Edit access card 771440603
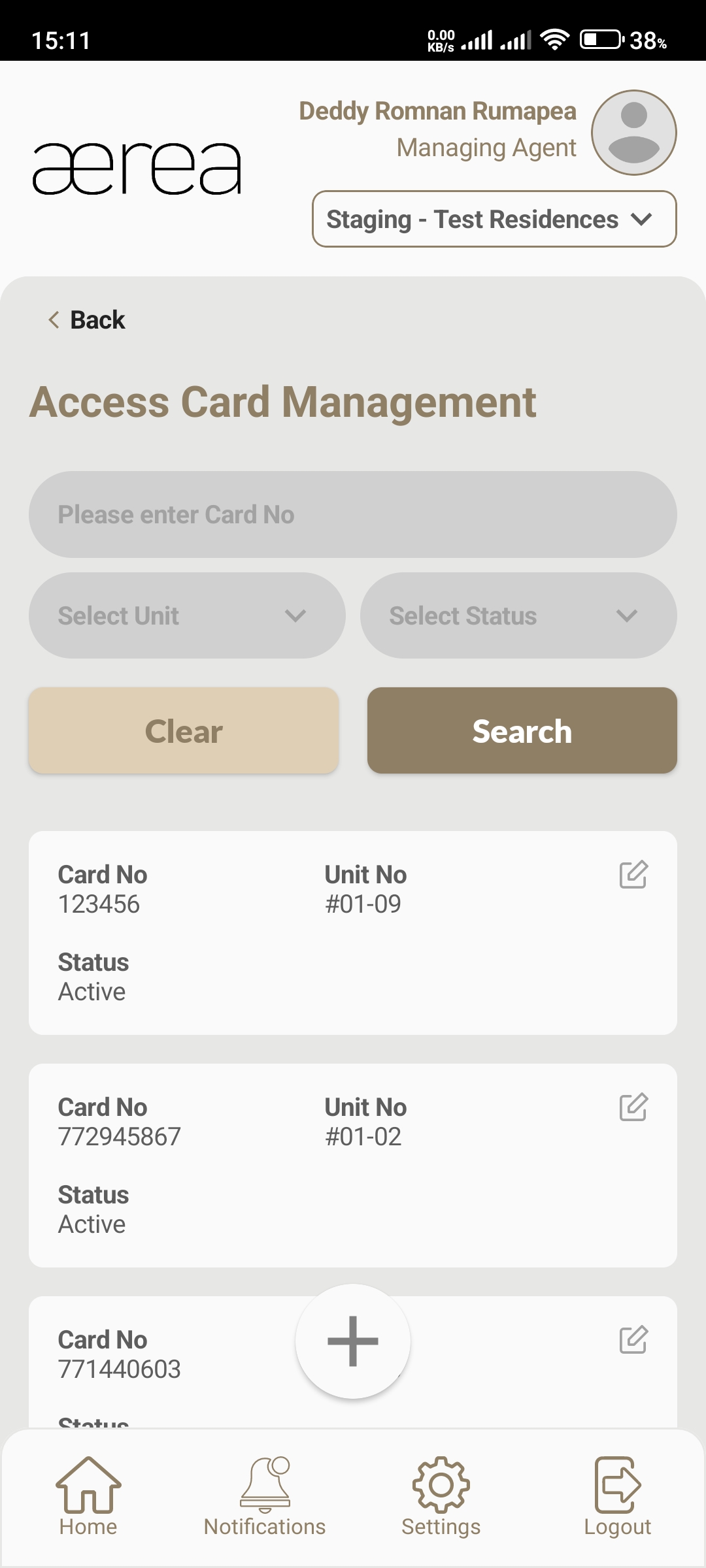706x1568 pixels. pyautogui.click(x=633, y=1340)
